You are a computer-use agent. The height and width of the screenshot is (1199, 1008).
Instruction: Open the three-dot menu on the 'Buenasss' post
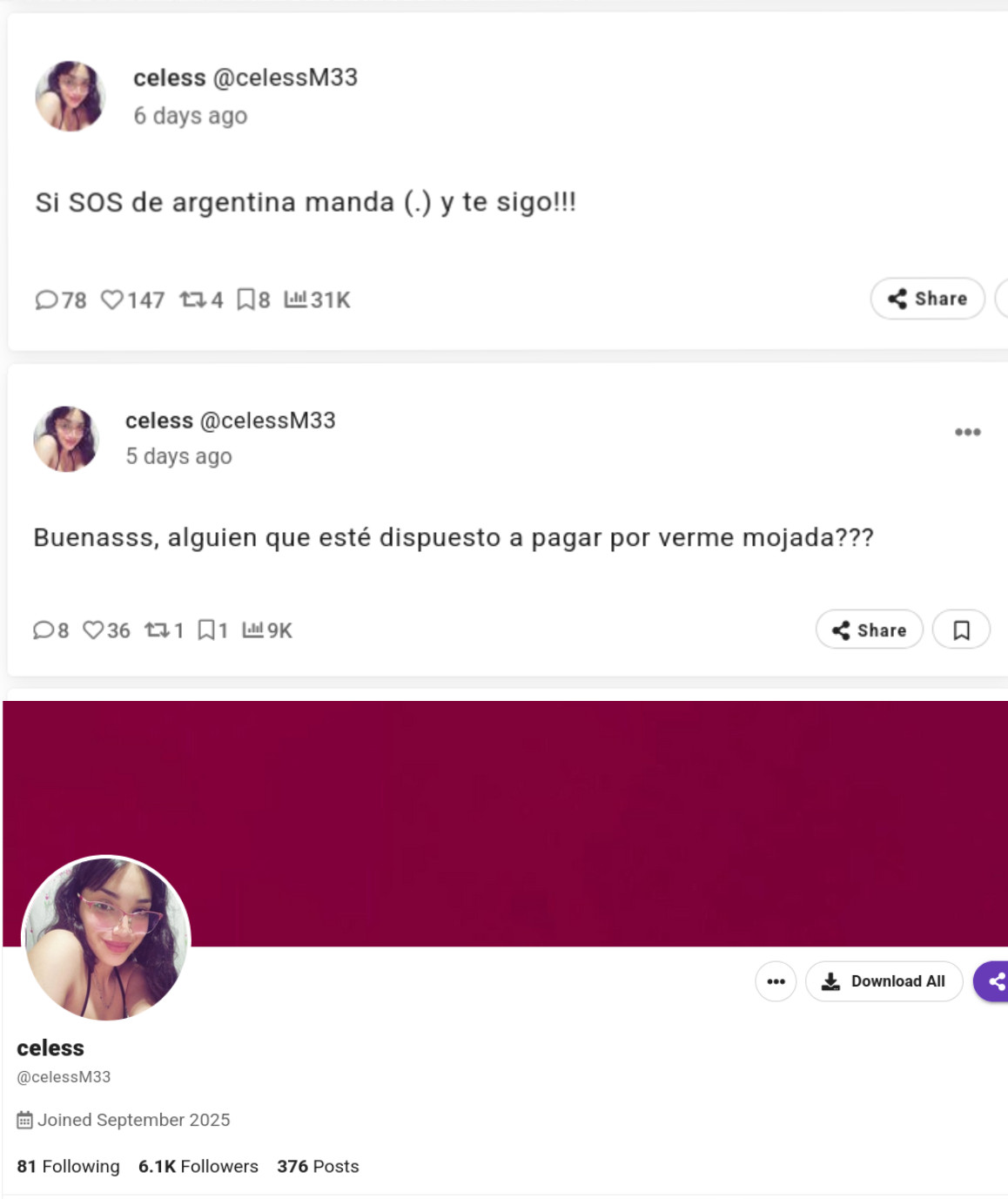(x=967, y=432)
